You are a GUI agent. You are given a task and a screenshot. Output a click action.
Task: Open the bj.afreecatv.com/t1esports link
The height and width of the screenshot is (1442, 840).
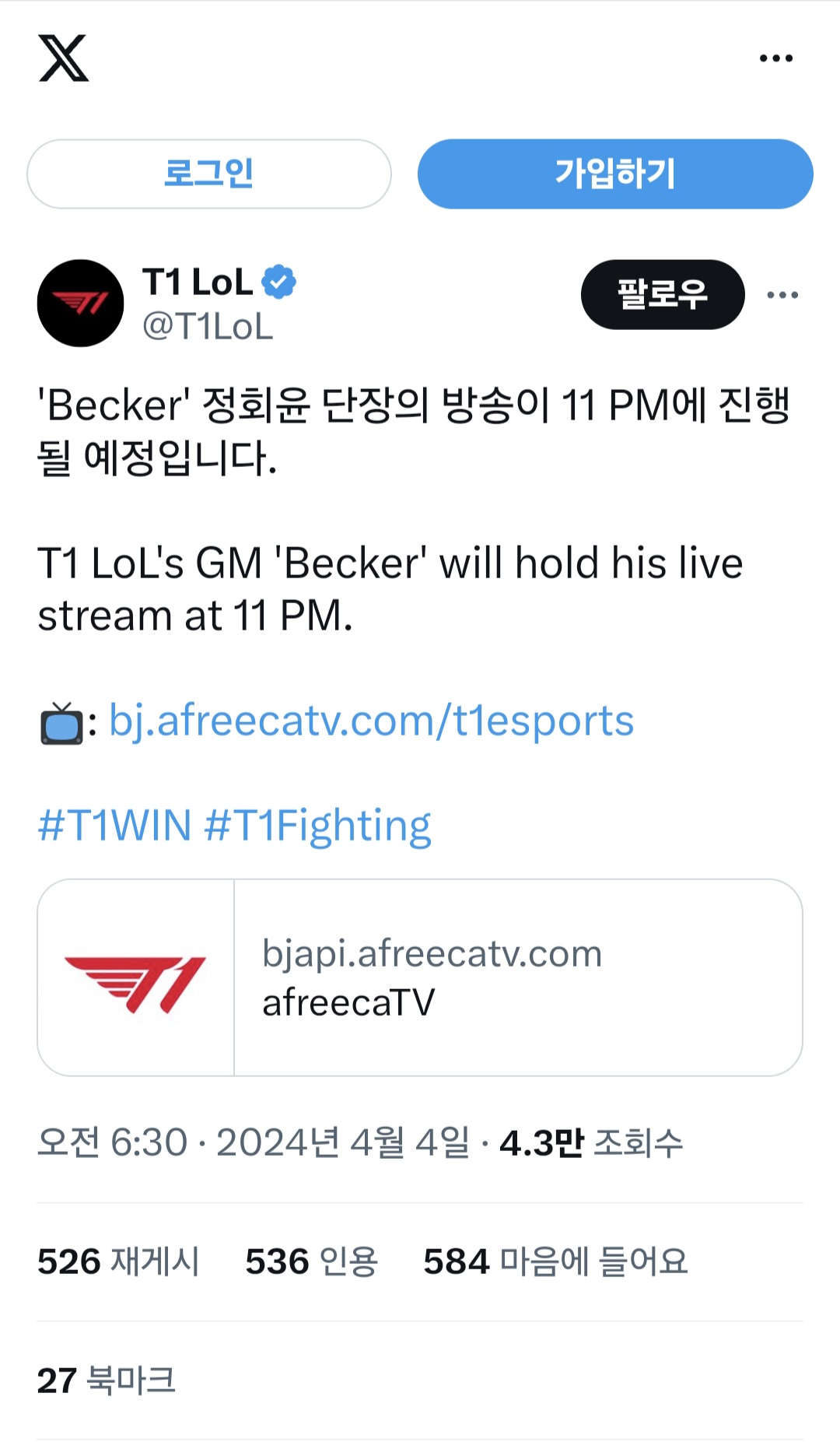(x=371, y=721)
